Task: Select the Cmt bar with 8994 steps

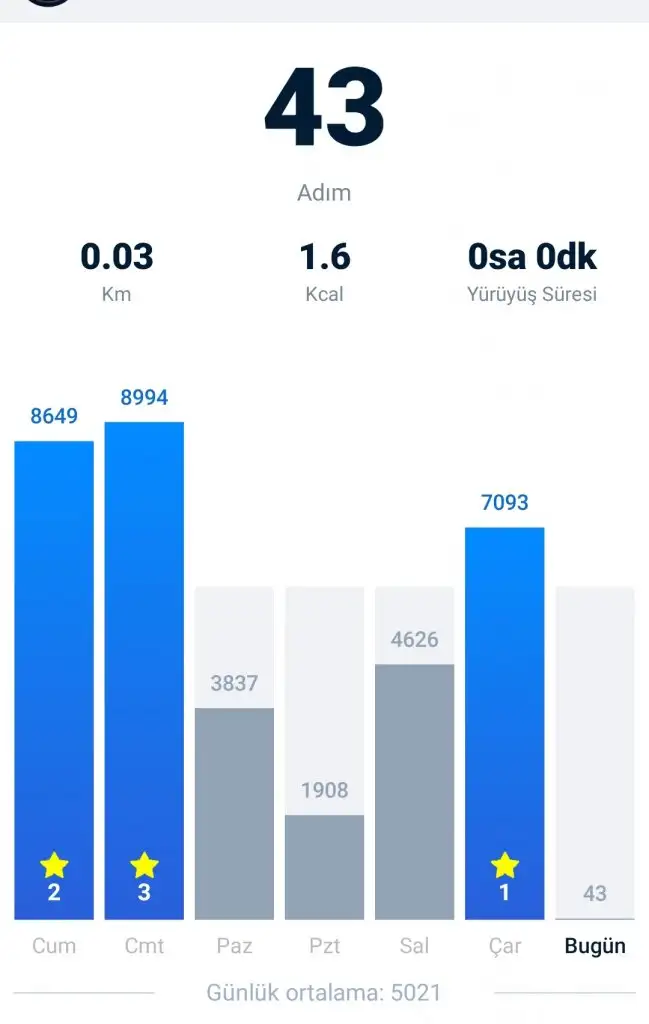Action: coord(144,670)
